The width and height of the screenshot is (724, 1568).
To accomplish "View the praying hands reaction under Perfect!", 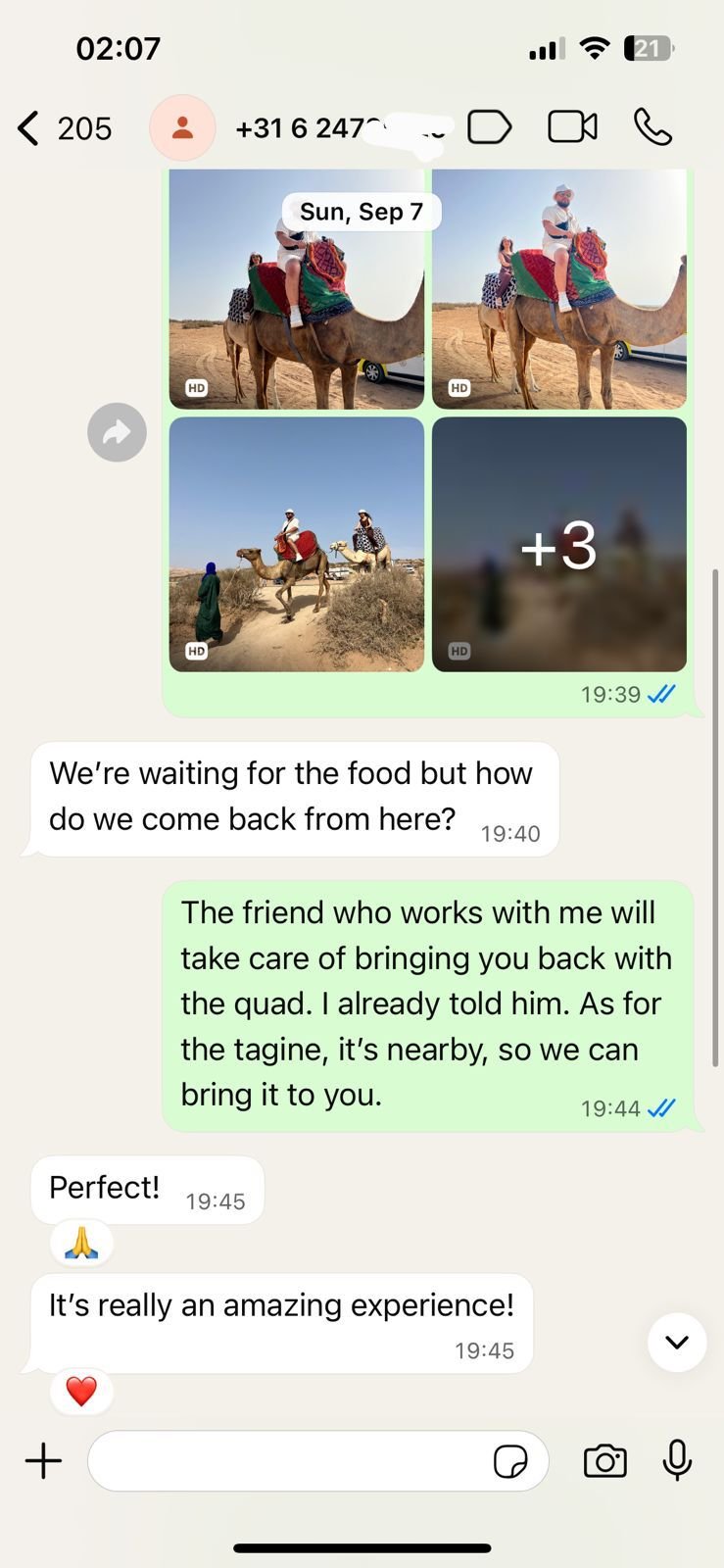I will (x=81, y=1244).
